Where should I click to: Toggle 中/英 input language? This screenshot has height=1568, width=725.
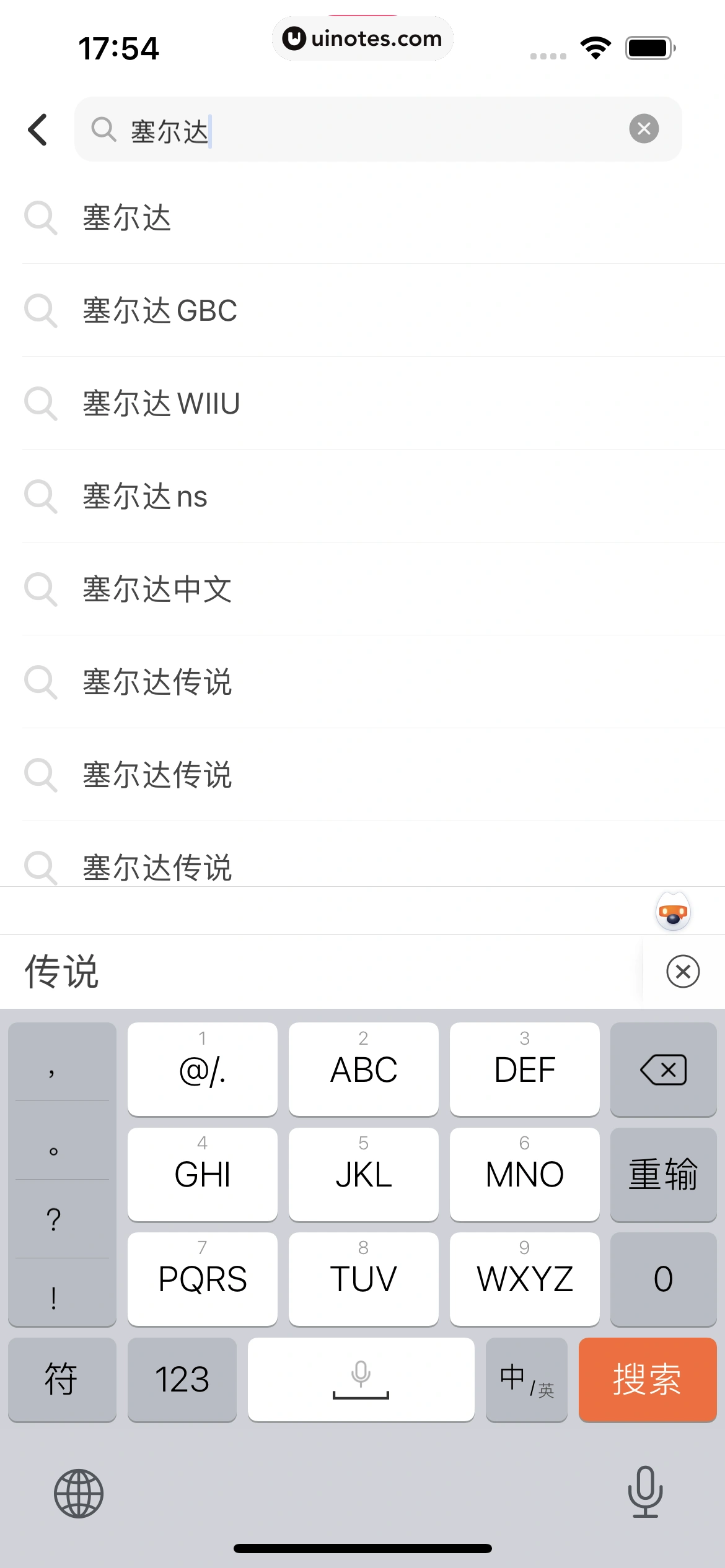(526, 1379)
